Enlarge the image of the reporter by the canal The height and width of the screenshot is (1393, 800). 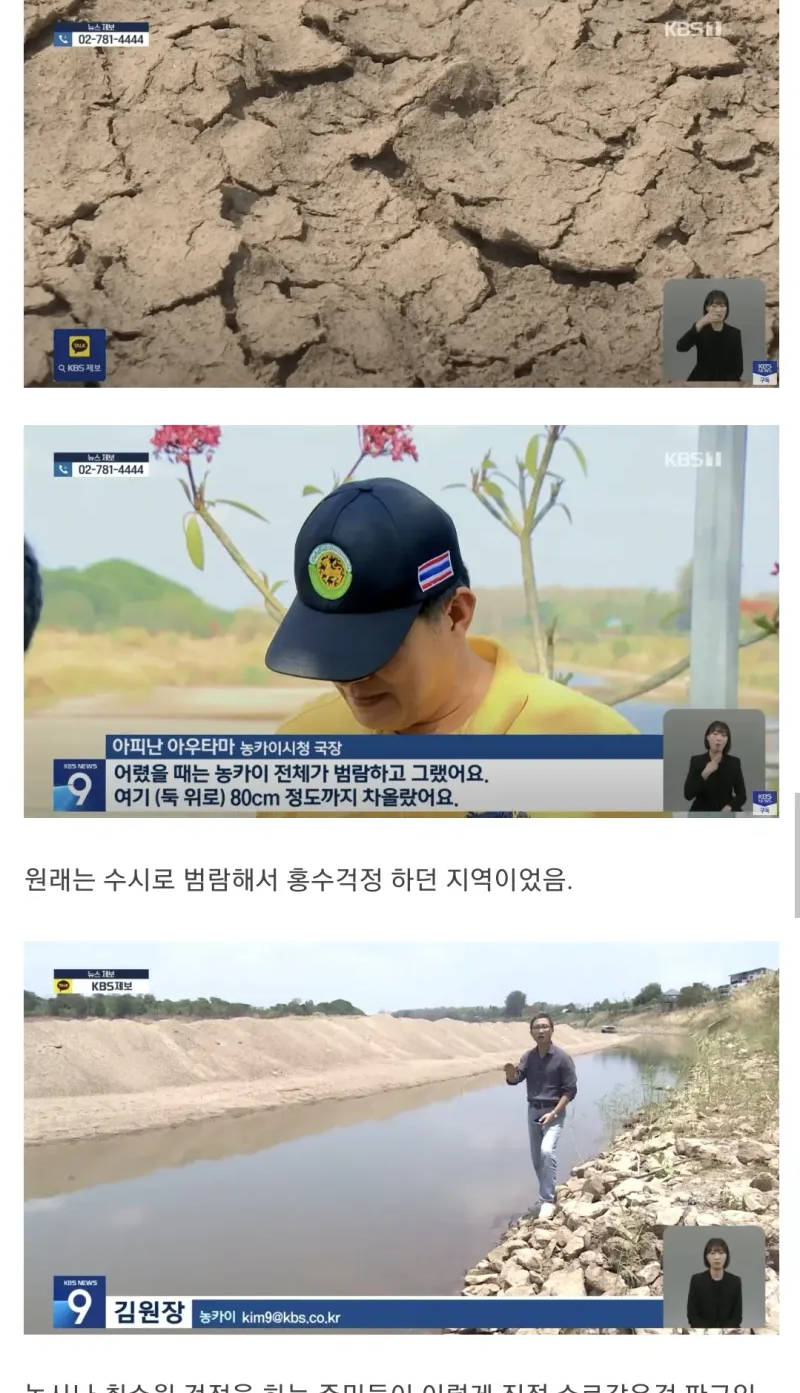(400, 1136)
